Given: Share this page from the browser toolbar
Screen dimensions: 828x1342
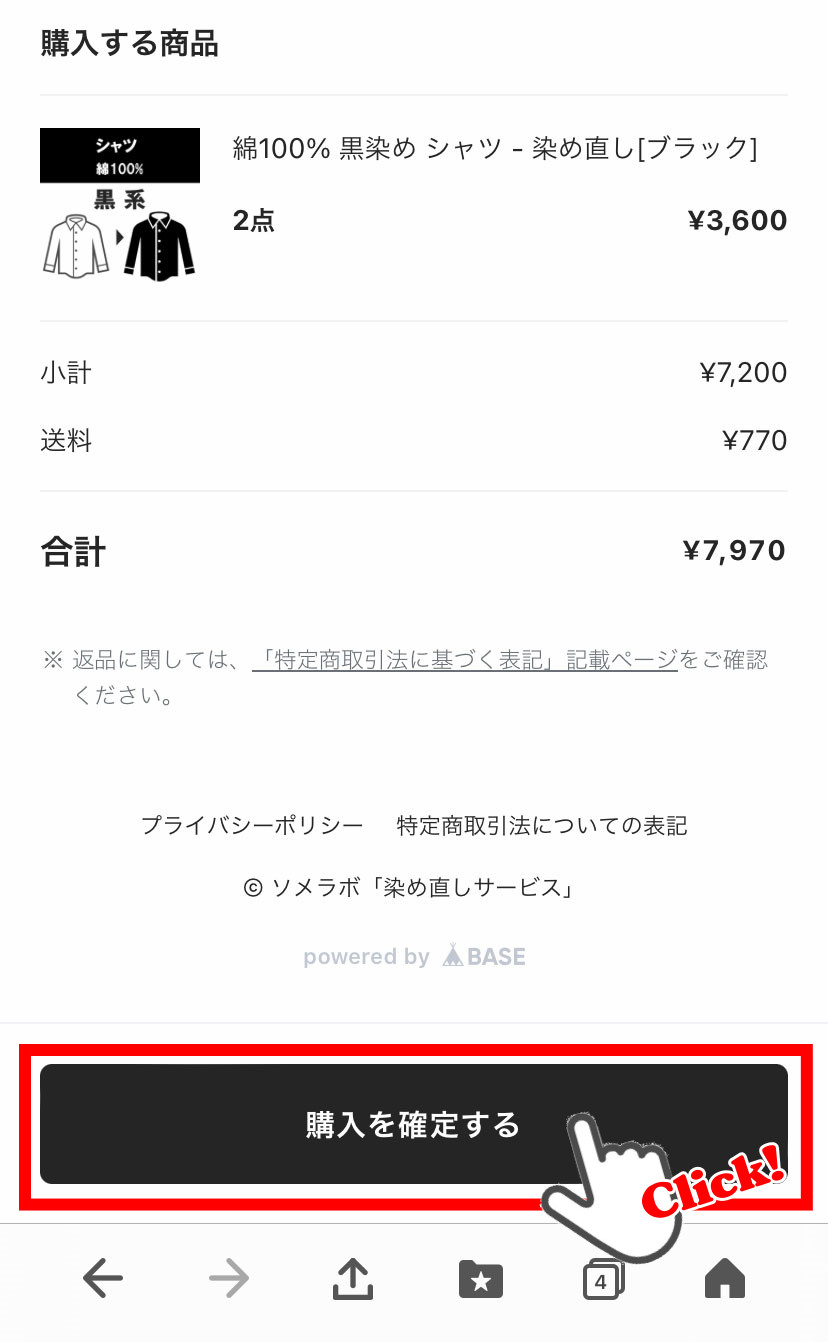Looking at the screenshot, I should pyautogui.click(x=353, y=1277).
